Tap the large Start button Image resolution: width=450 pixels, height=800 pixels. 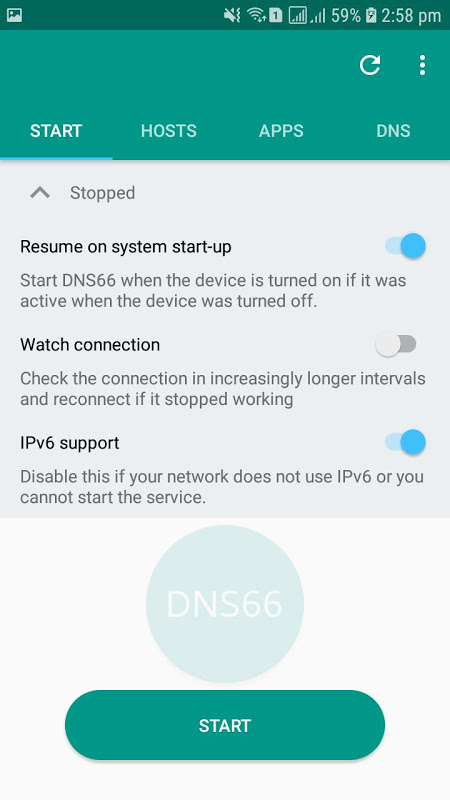(x=225, y=726)
